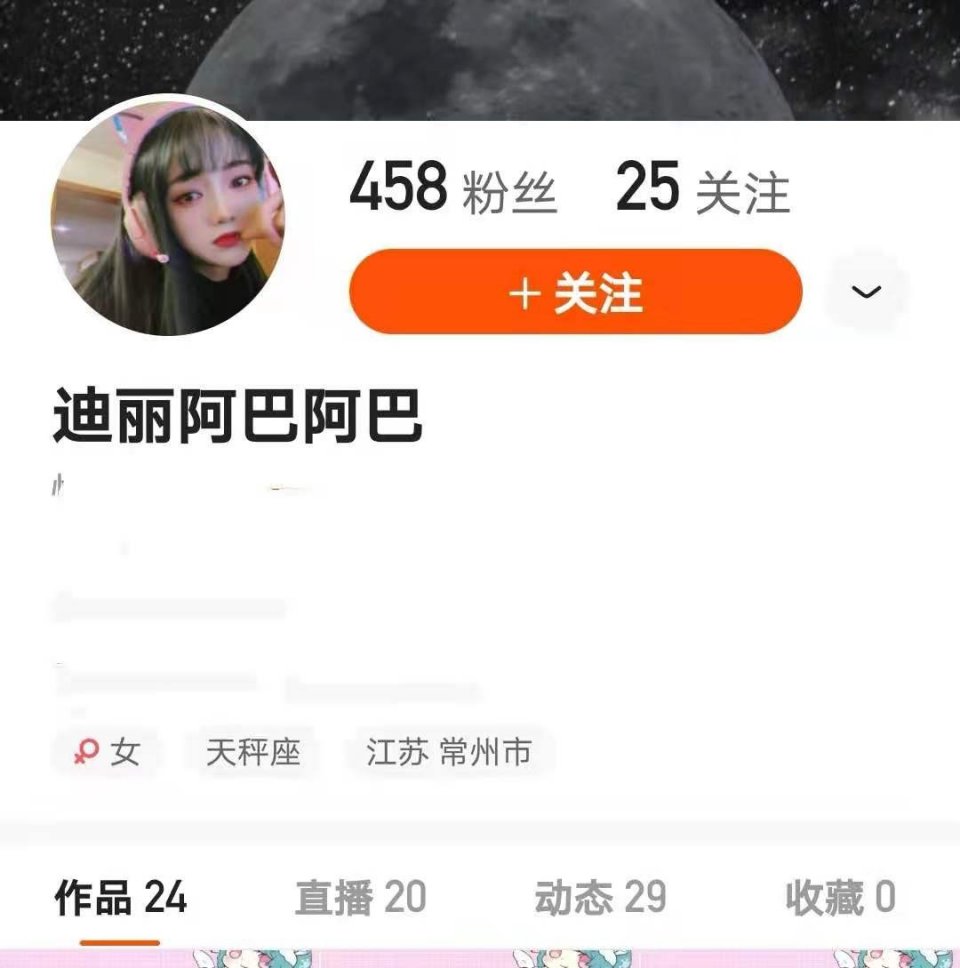Switch to the 直播 20 tab
960x968 pixels.
(x=360, y=897)
